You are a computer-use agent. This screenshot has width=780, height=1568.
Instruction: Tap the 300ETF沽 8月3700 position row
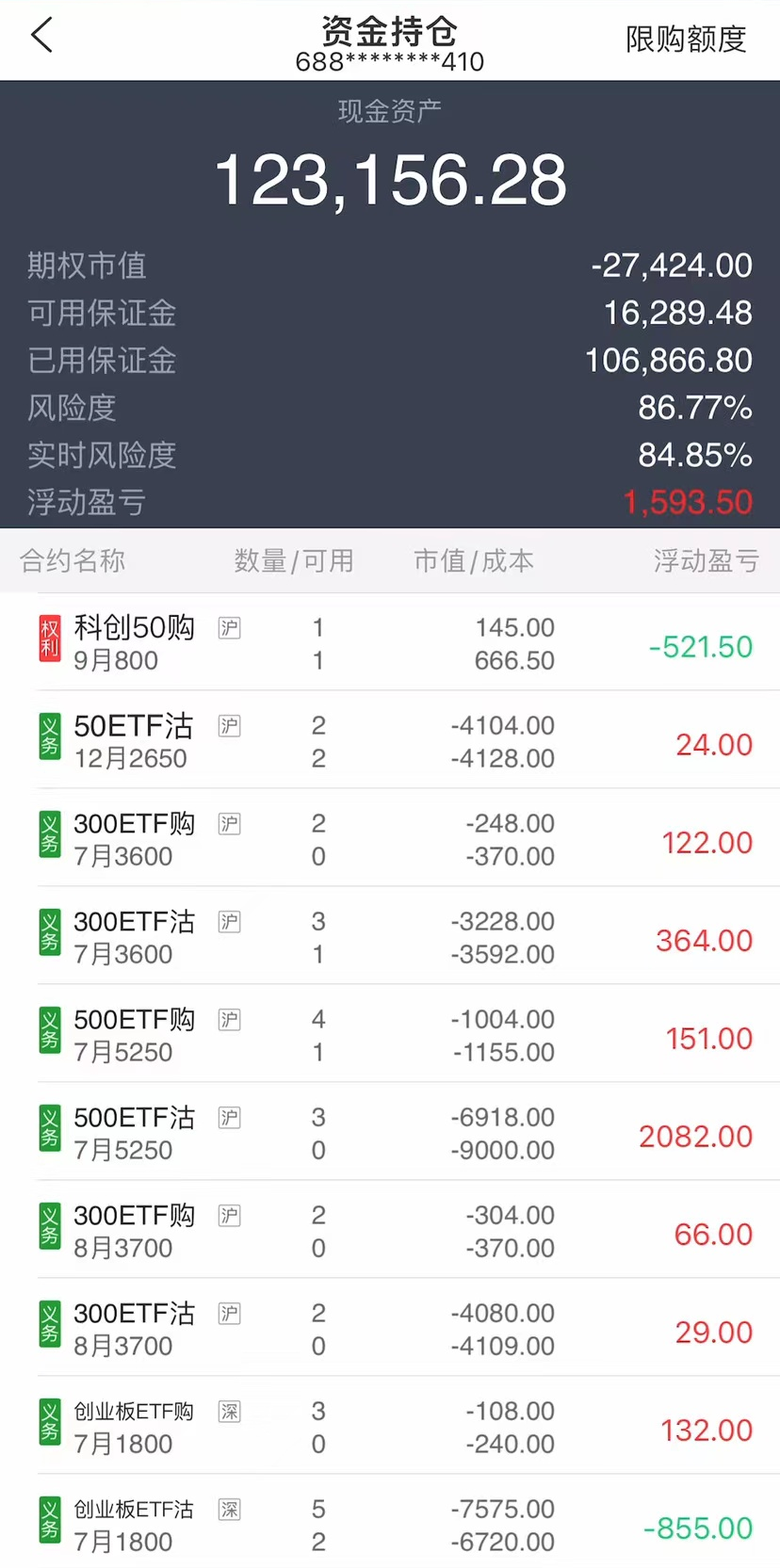(x=390, y=1329)
